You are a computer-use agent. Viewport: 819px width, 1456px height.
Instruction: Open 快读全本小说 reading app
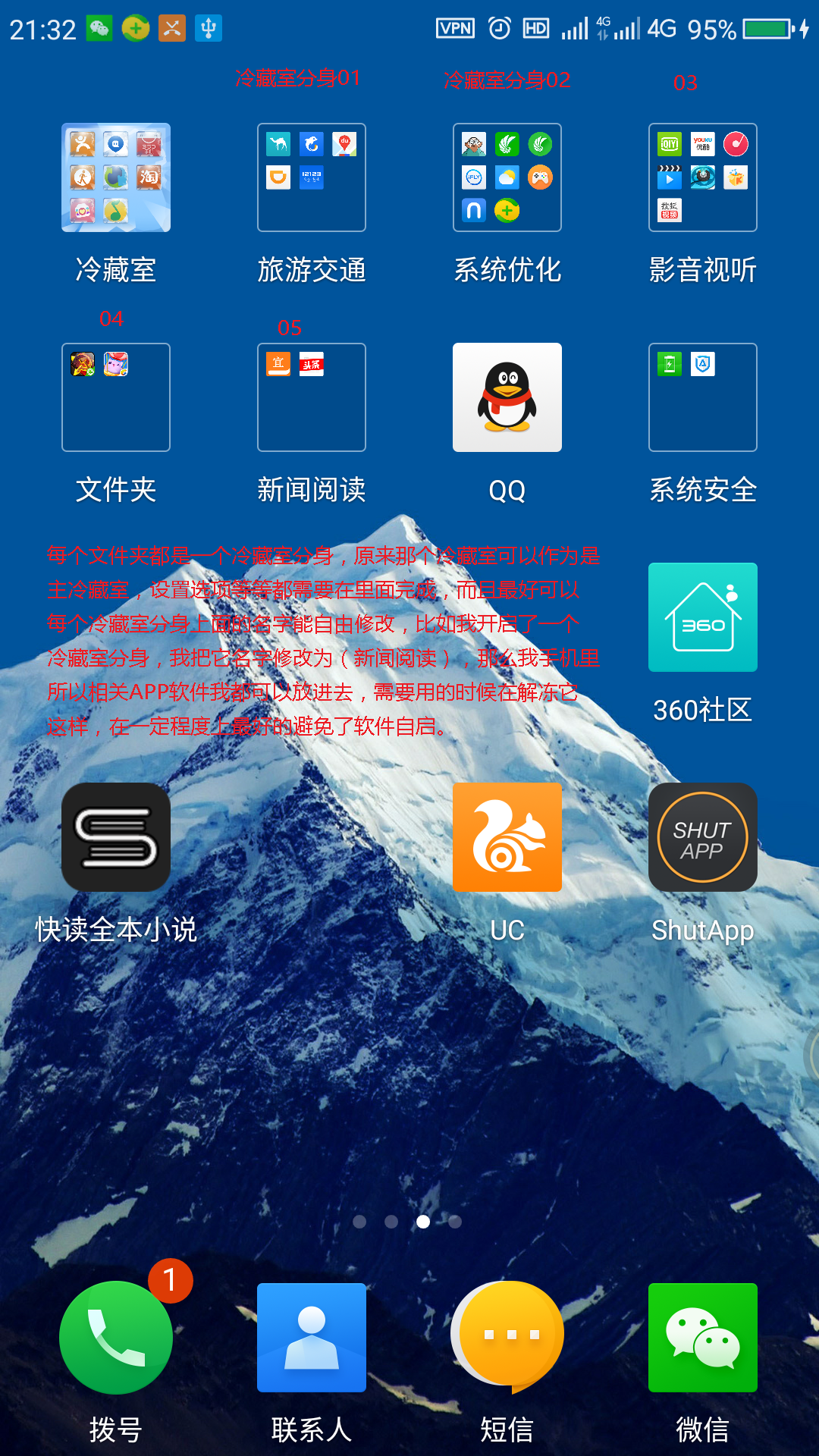tap(116, 837)
